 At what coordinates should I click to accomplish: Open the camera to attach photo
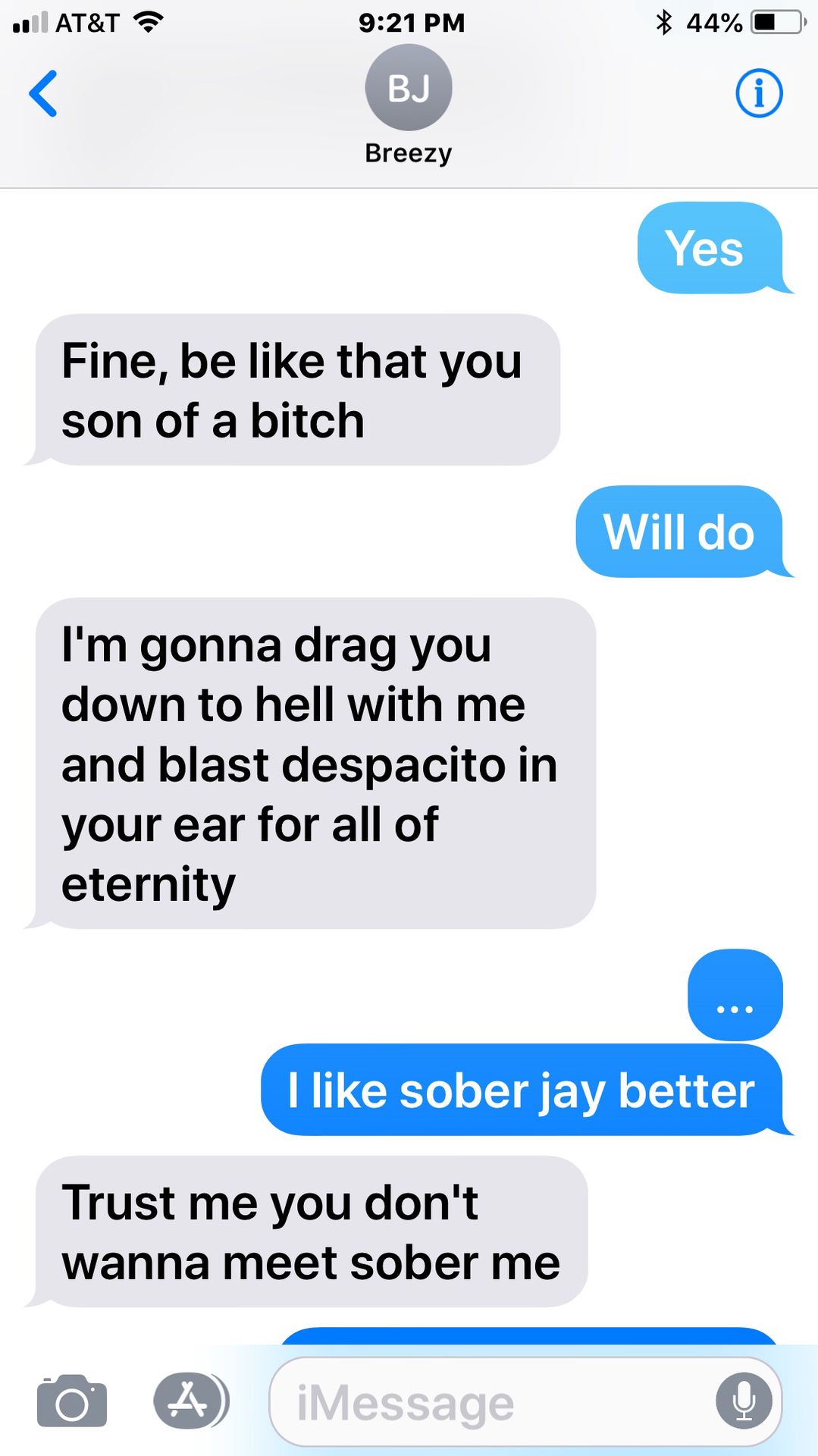pyautogui.click(x=72, y=1401)
